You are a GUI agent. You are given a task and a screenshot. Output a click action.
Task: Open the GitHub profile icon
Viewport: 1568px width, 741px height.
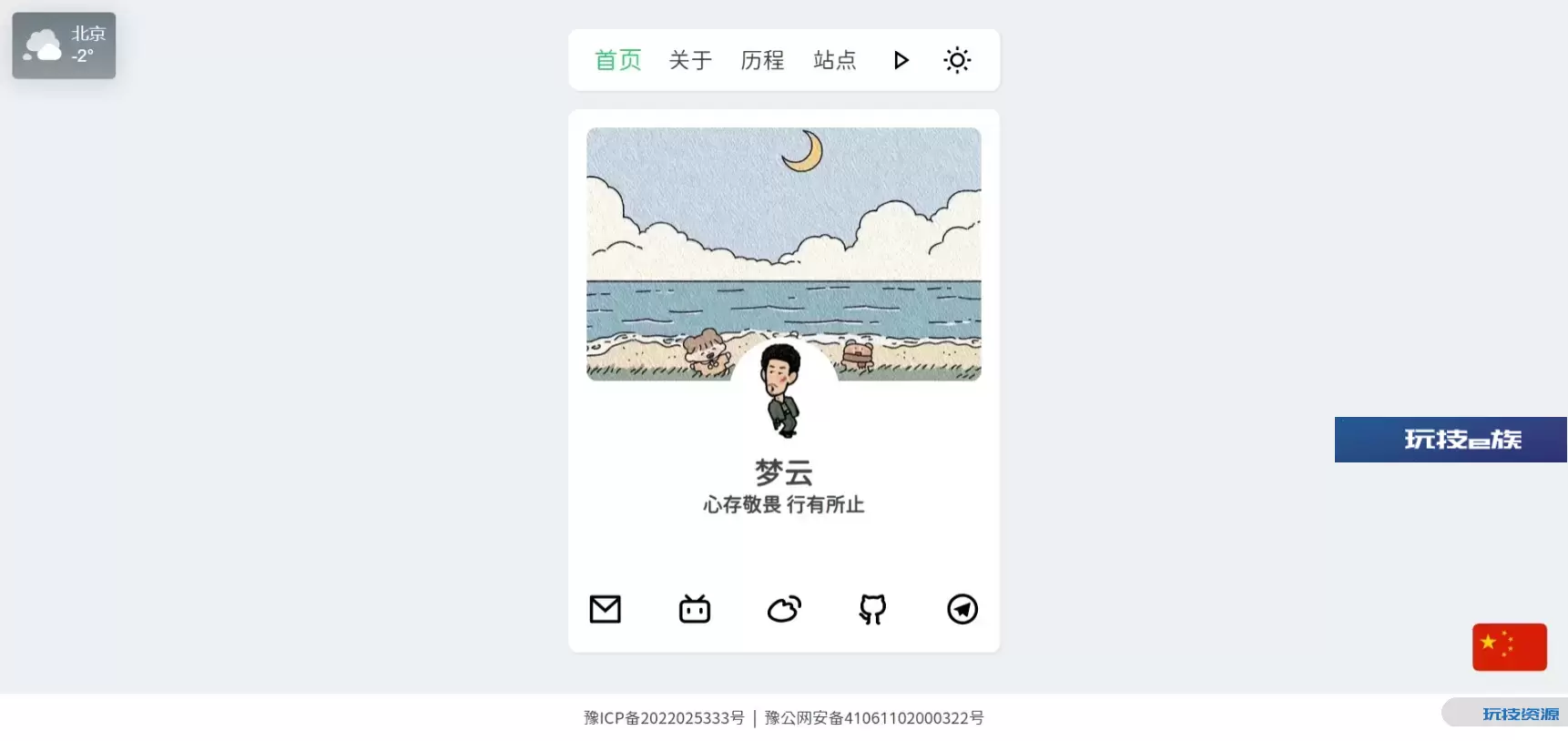[x=872, y=609]
